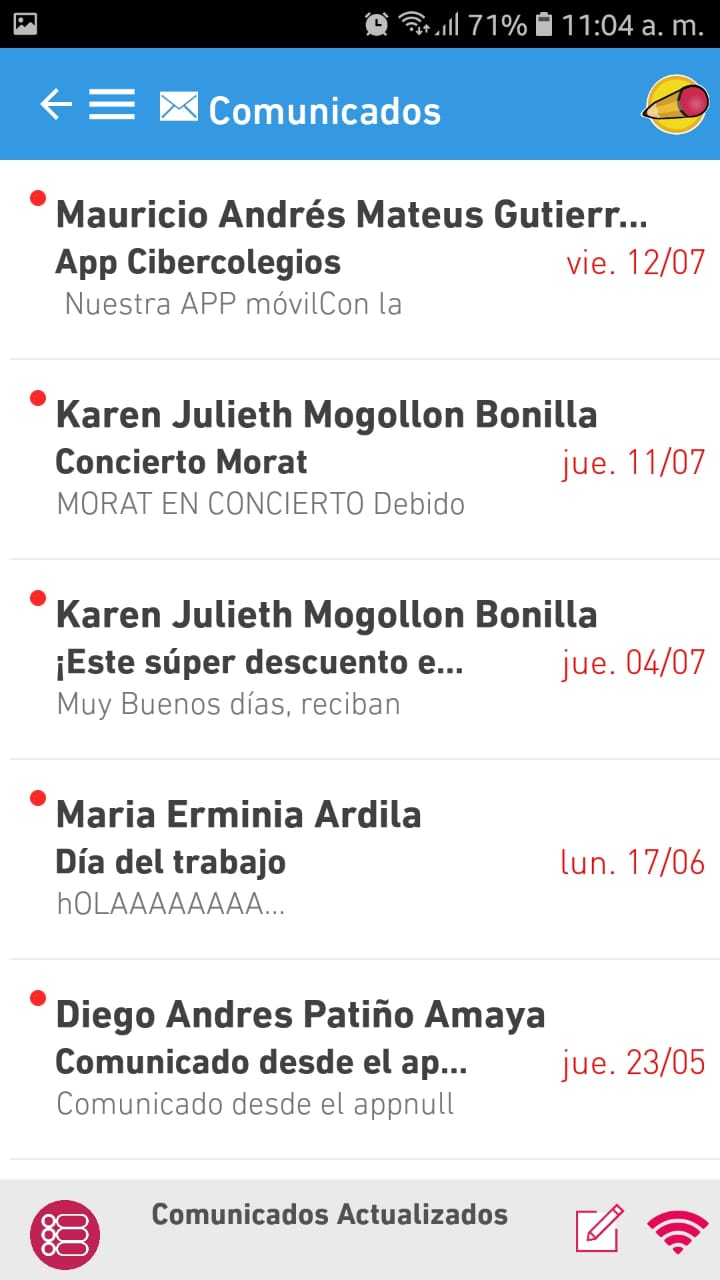Open the Concierto Morat message
Image resolution: width=720 pixels, height=1280 pixels.
[x=365, y=460]
